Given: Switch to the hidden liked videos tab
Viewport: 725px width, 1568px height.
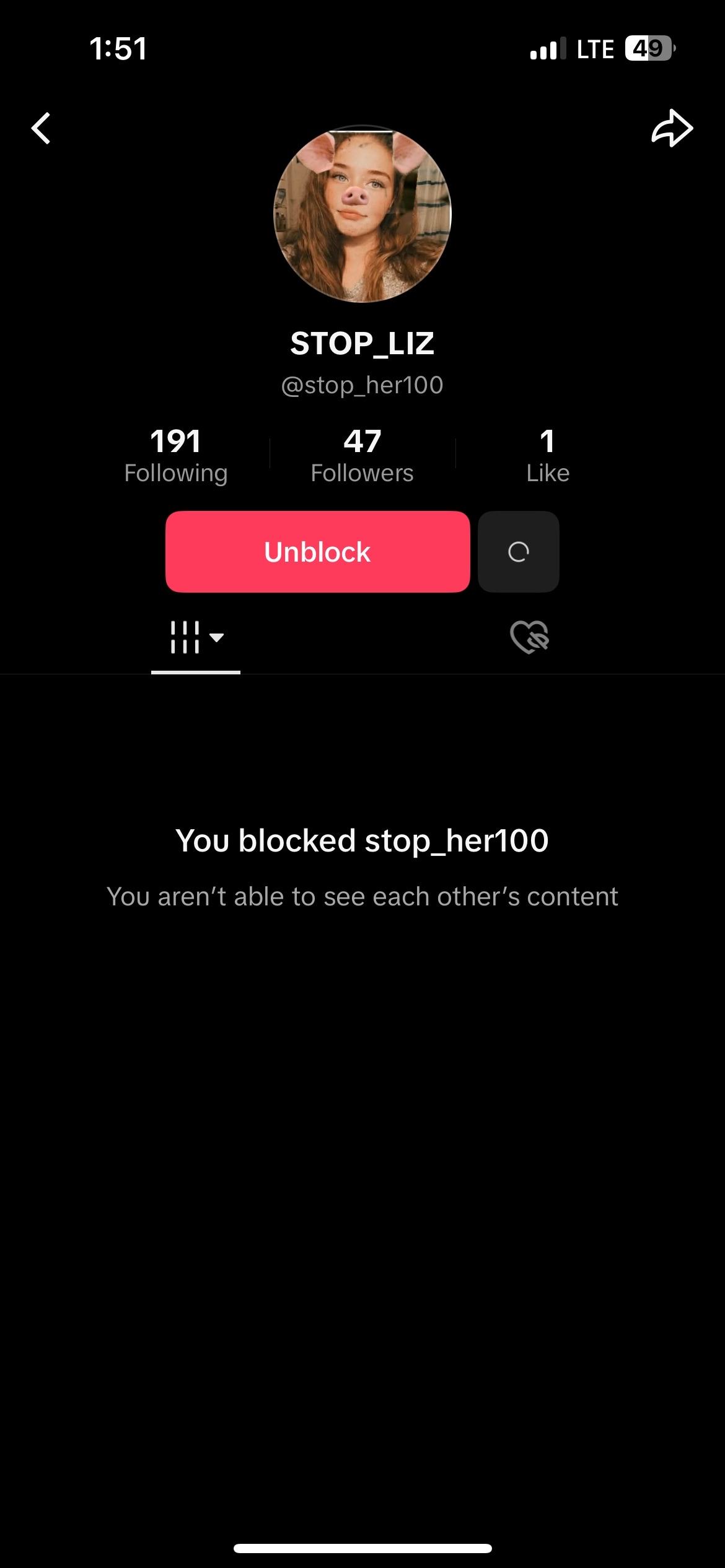Looking at the screenshot, I should click(529, 637).
